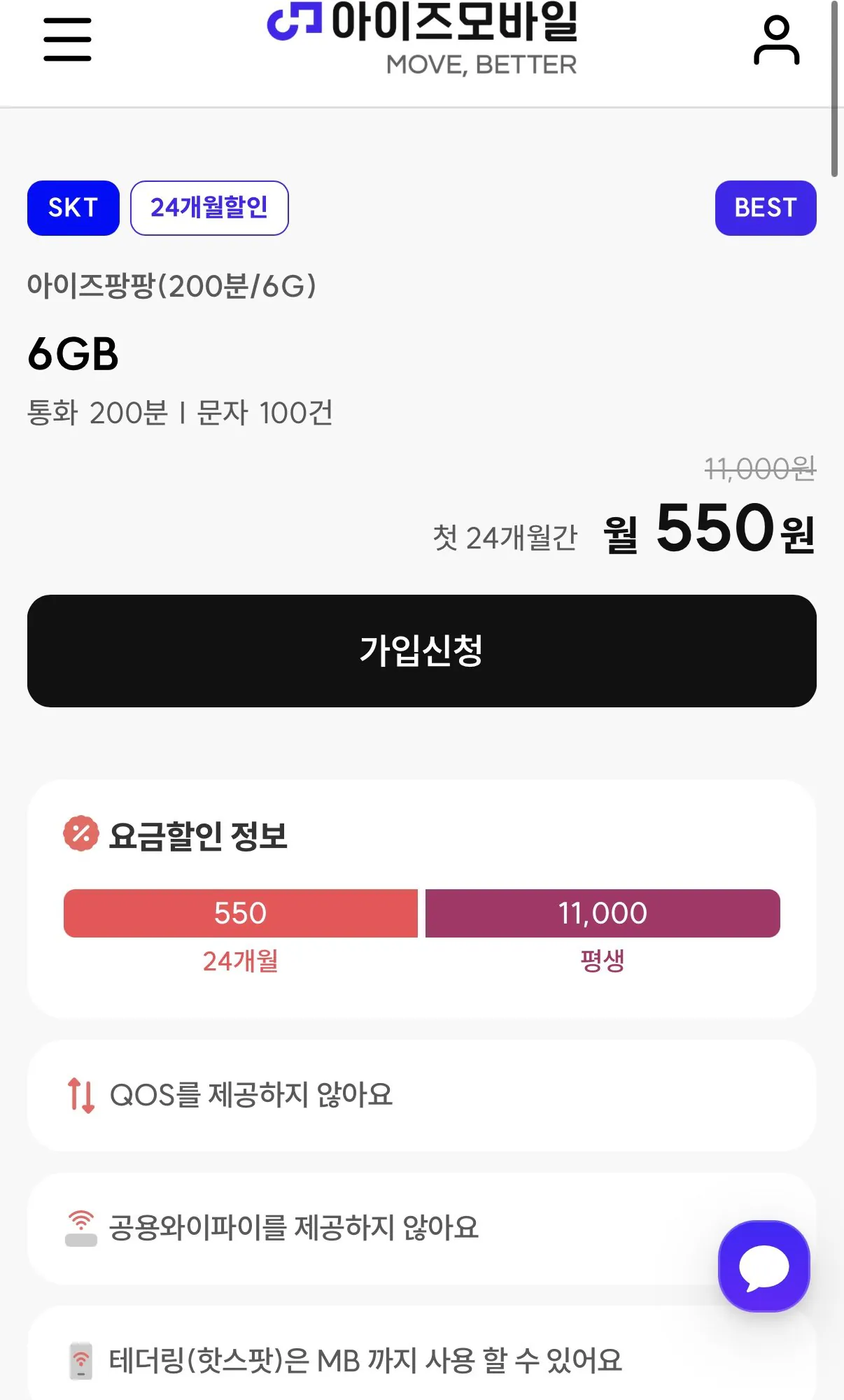Open the chat support bubble icon
The width and height of the screenshot is (844, 1400).
pos(763,1266)
